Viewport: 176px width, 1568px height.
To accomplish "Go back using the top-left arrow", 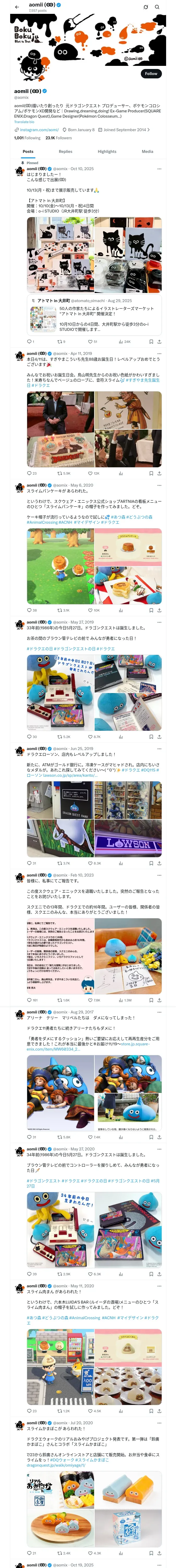I will [17, 7].
